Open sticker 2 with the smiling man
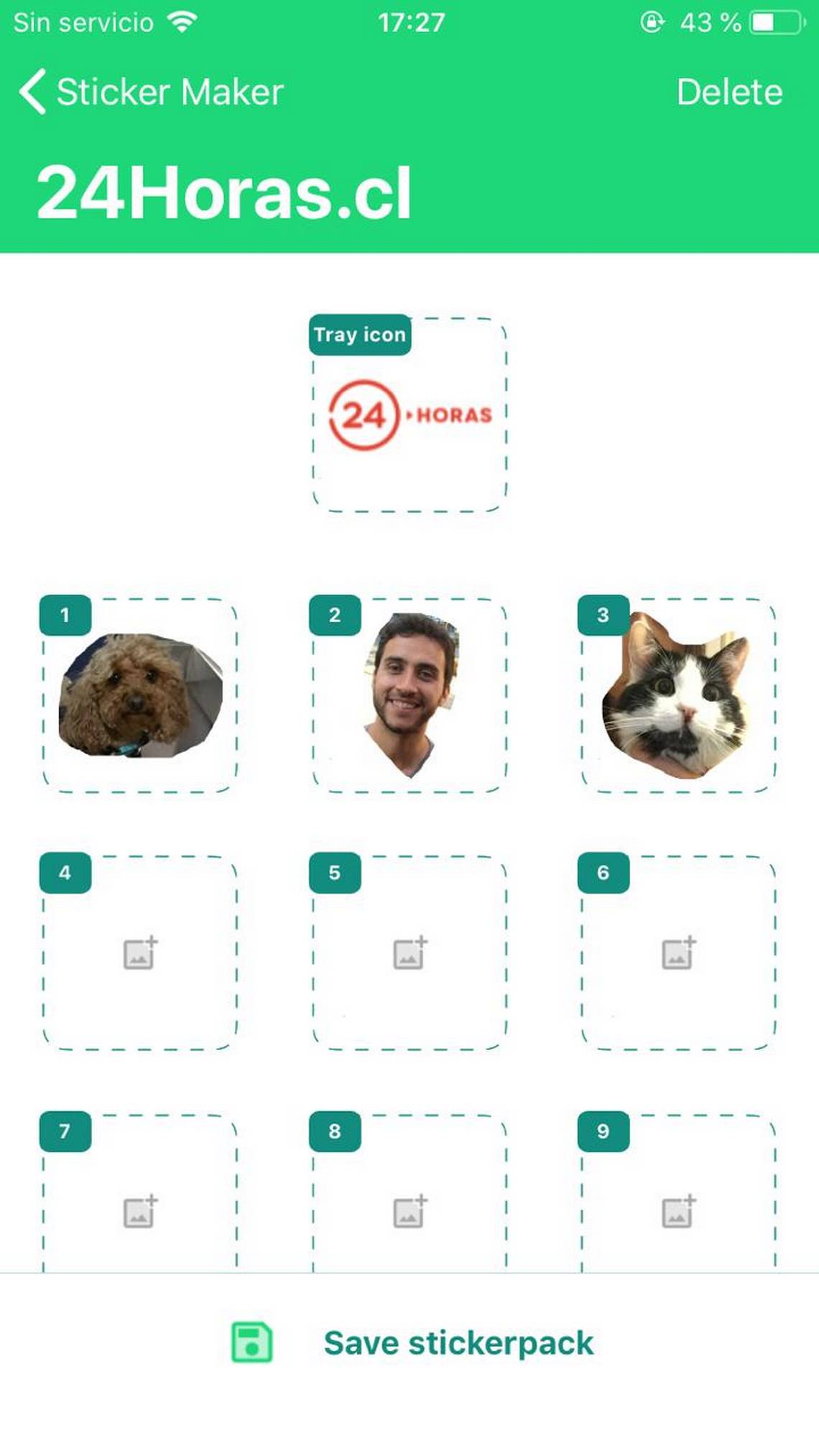This screenshot has height=1456, width=819. tap(409, 695)
